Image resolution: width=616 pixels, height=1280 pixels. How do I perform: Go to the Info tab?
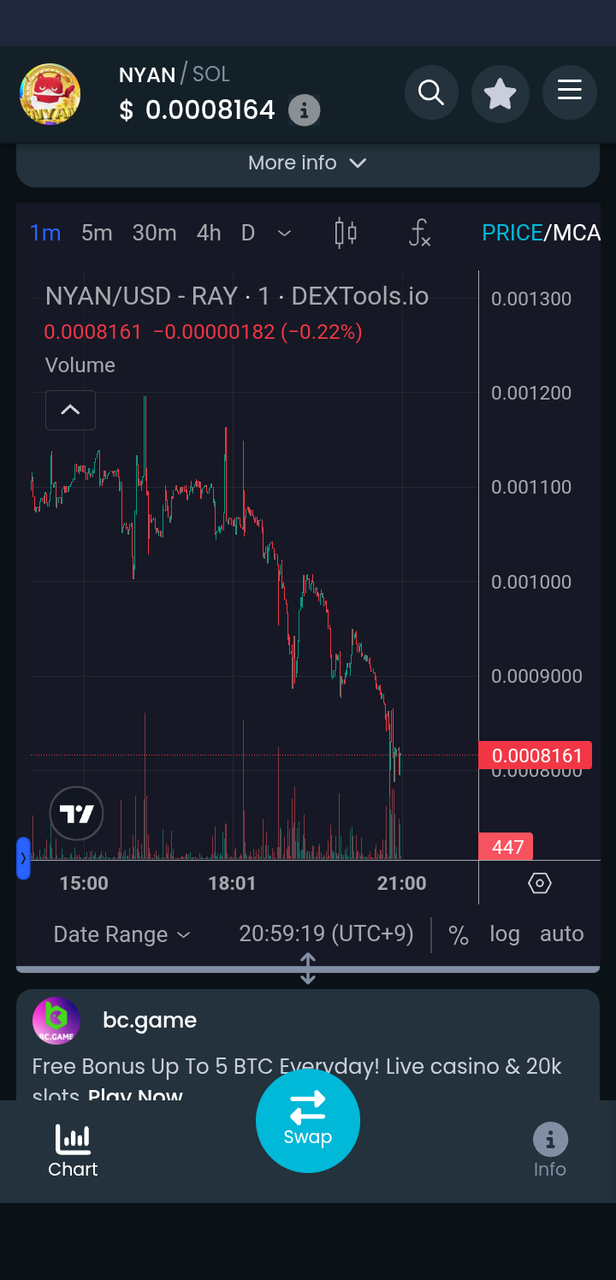[x=549, y=1150]
